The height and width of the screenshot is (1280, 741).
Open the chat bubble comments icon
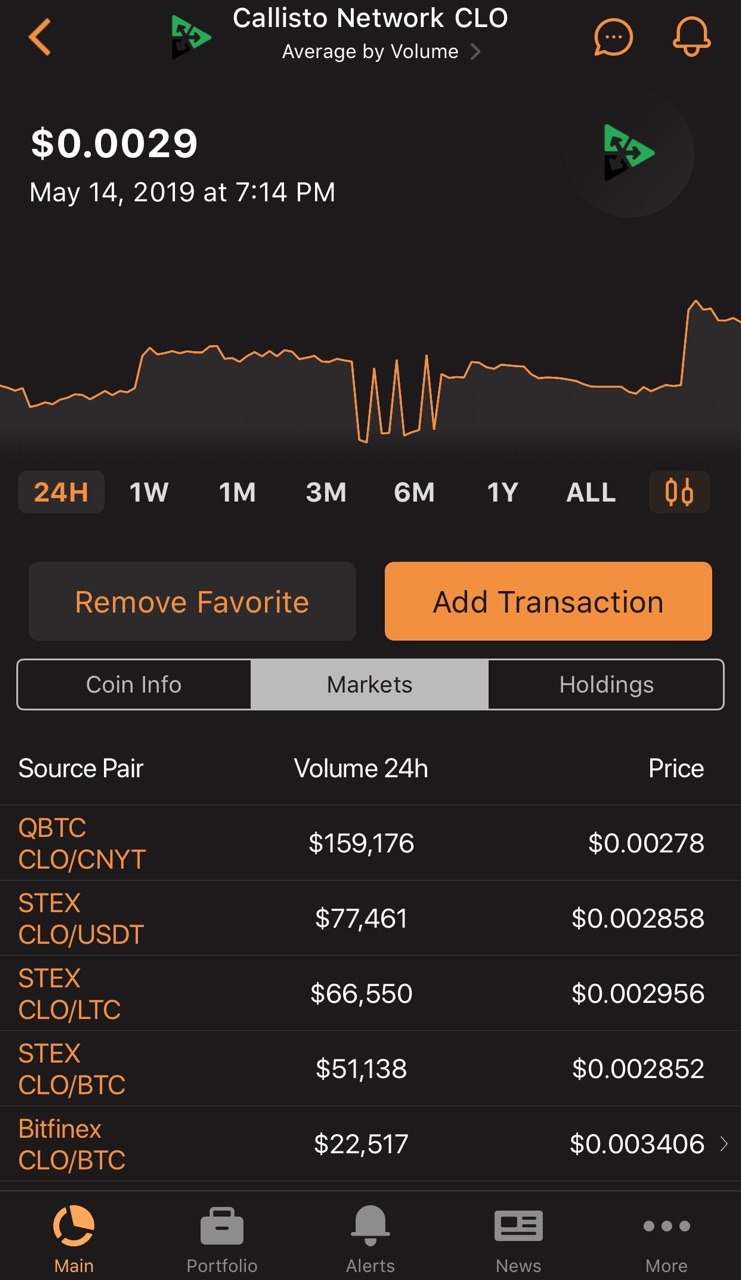pos(613,37)
